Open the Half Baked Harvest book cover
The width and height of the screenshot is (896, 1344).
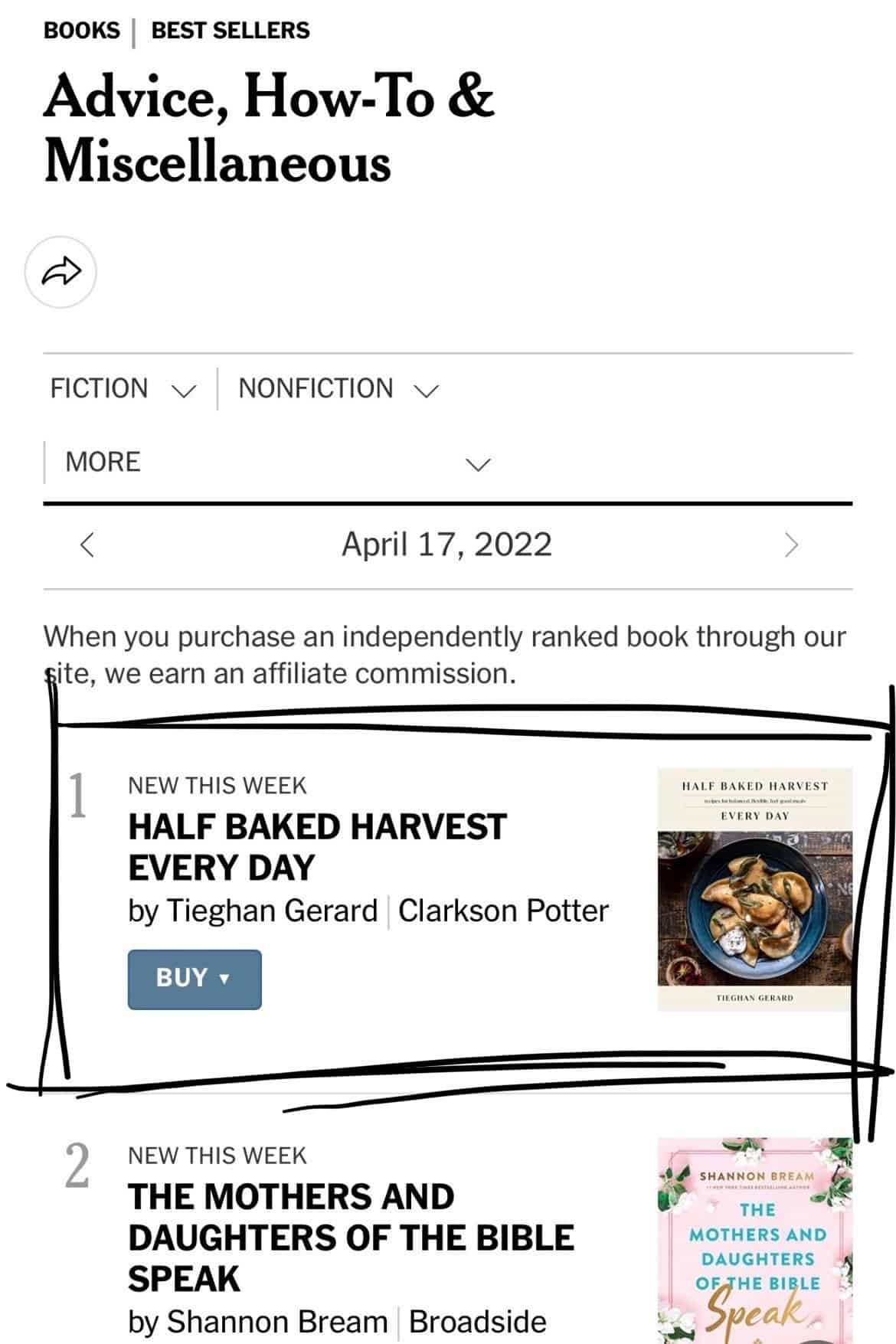click(754, 889)
